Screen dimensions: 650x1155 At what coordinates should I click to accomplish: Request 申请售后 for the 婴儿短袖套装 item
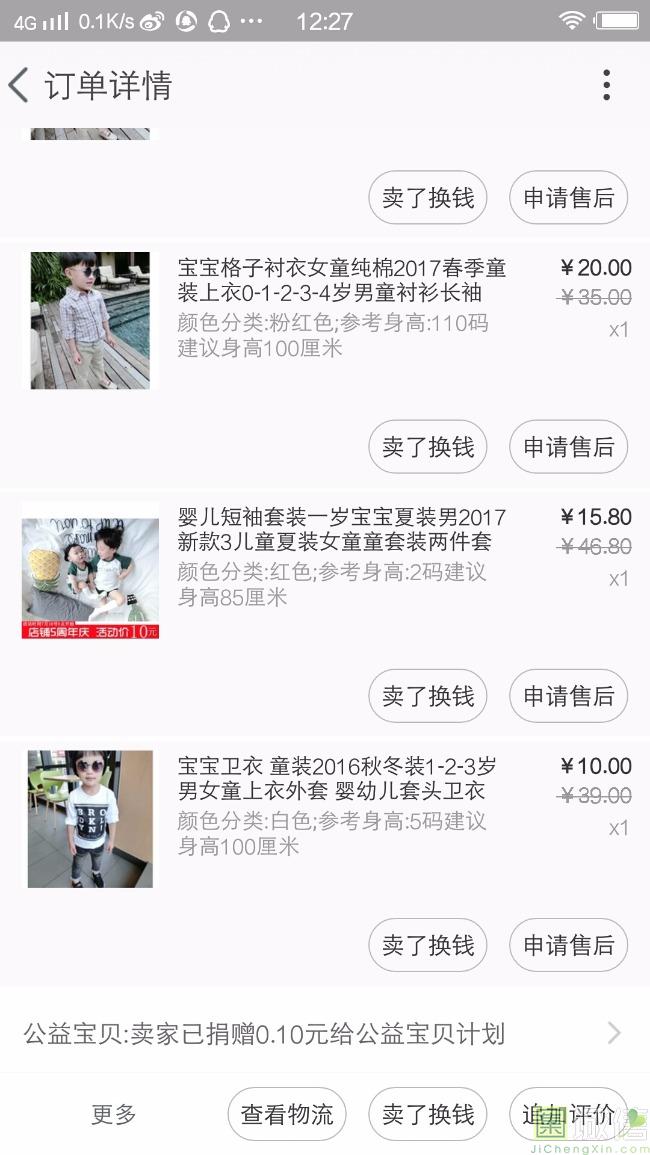coord(568,695)
